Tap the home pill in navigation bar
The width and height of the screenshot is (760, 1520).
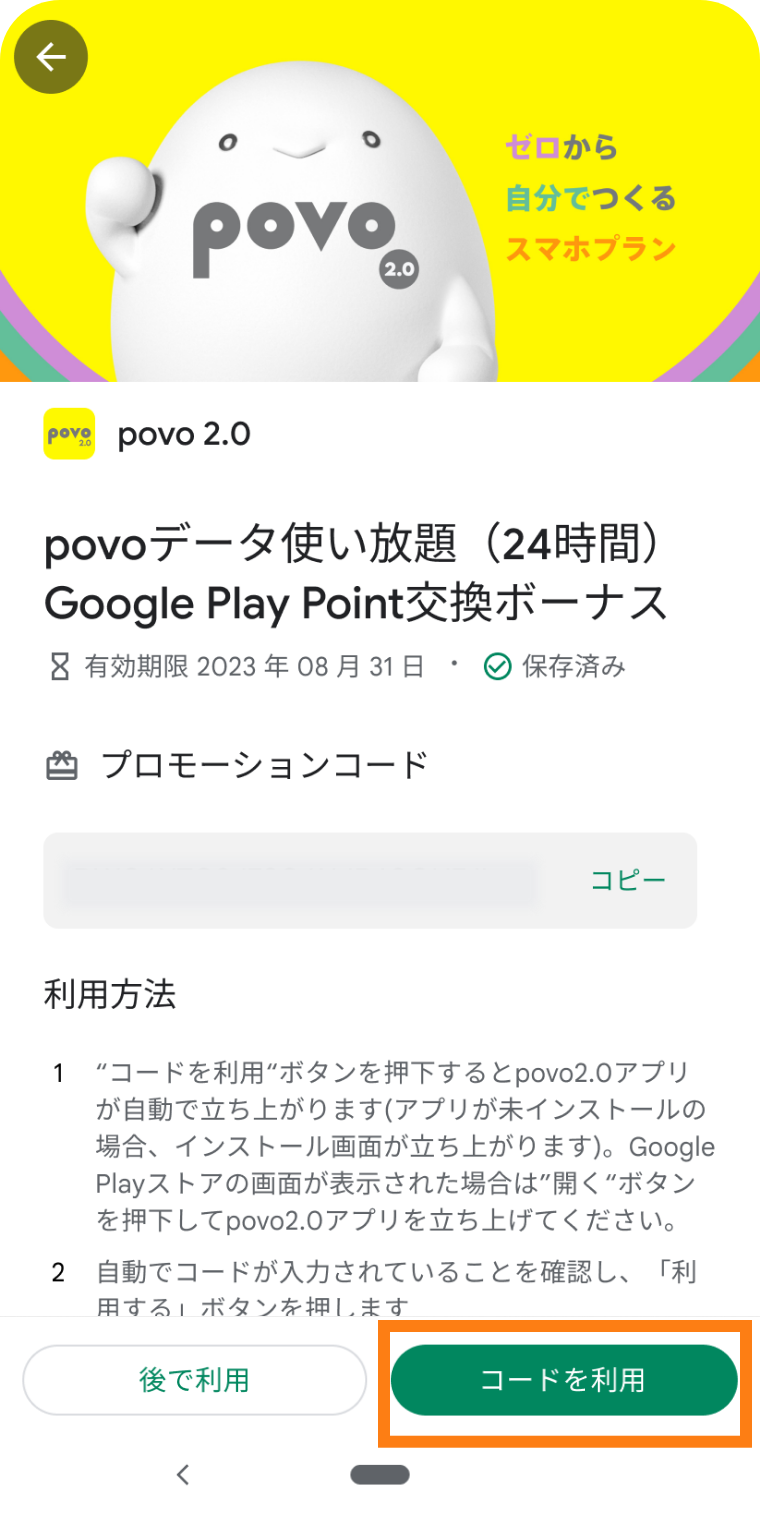click(x=380, y=1474)
